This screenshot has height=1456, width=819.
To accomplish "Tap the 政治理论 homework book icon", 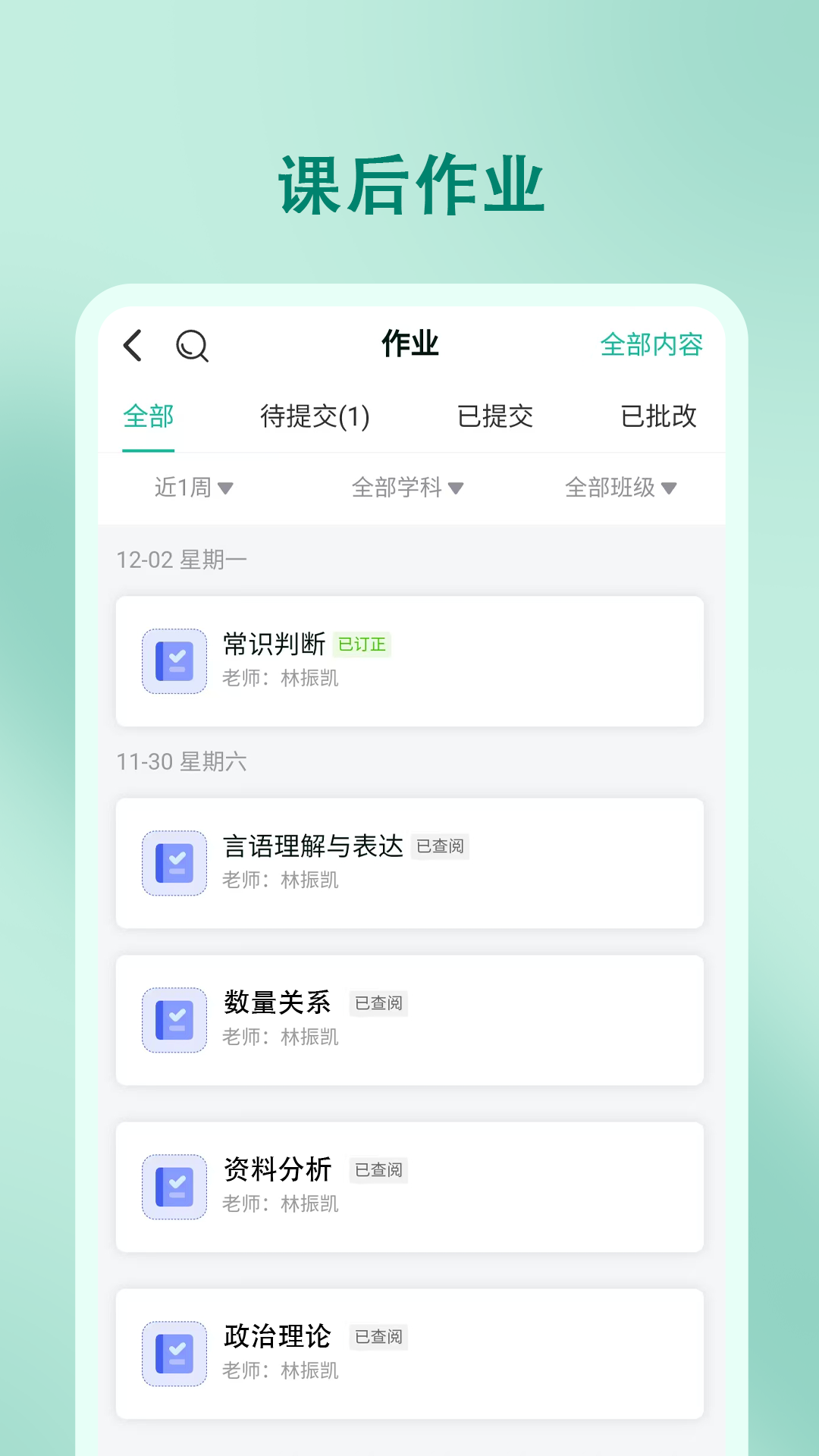I will coord(174,1354).
